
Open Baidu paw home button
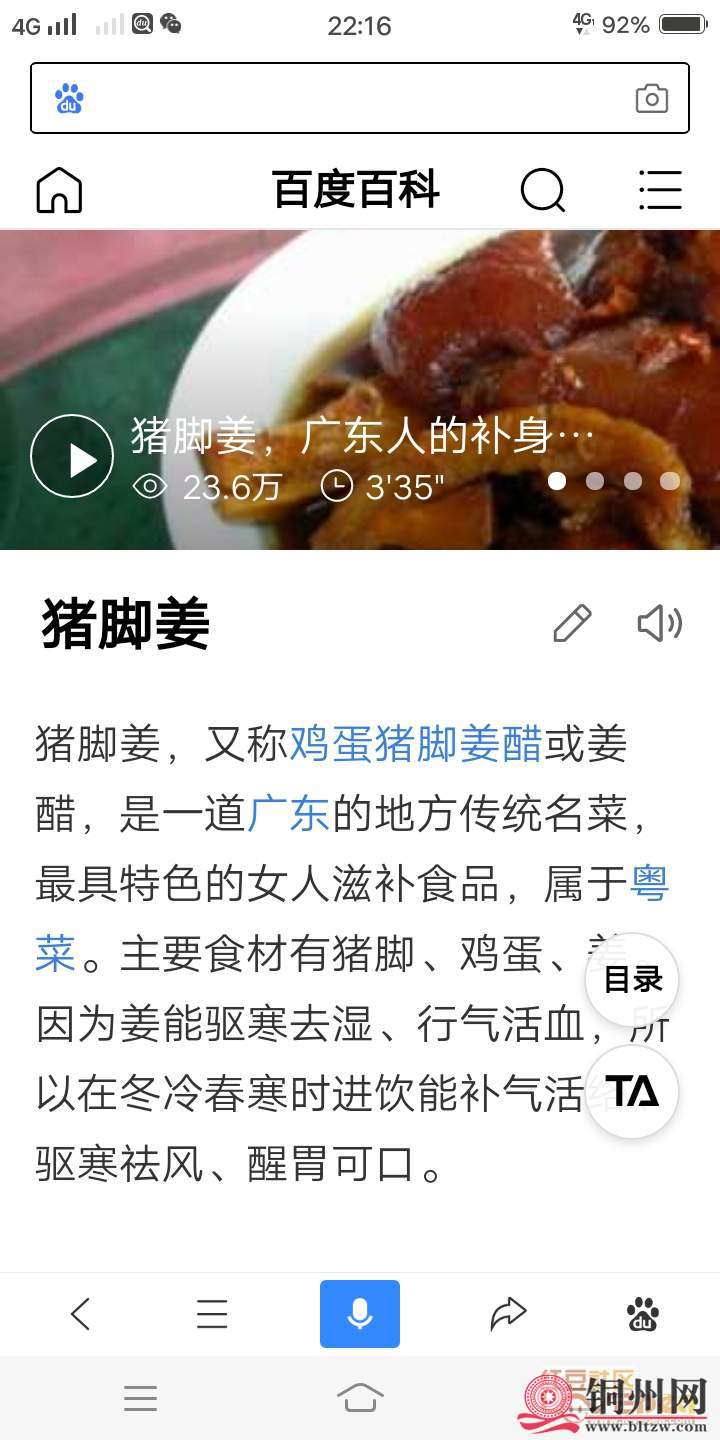[642, 1313]
